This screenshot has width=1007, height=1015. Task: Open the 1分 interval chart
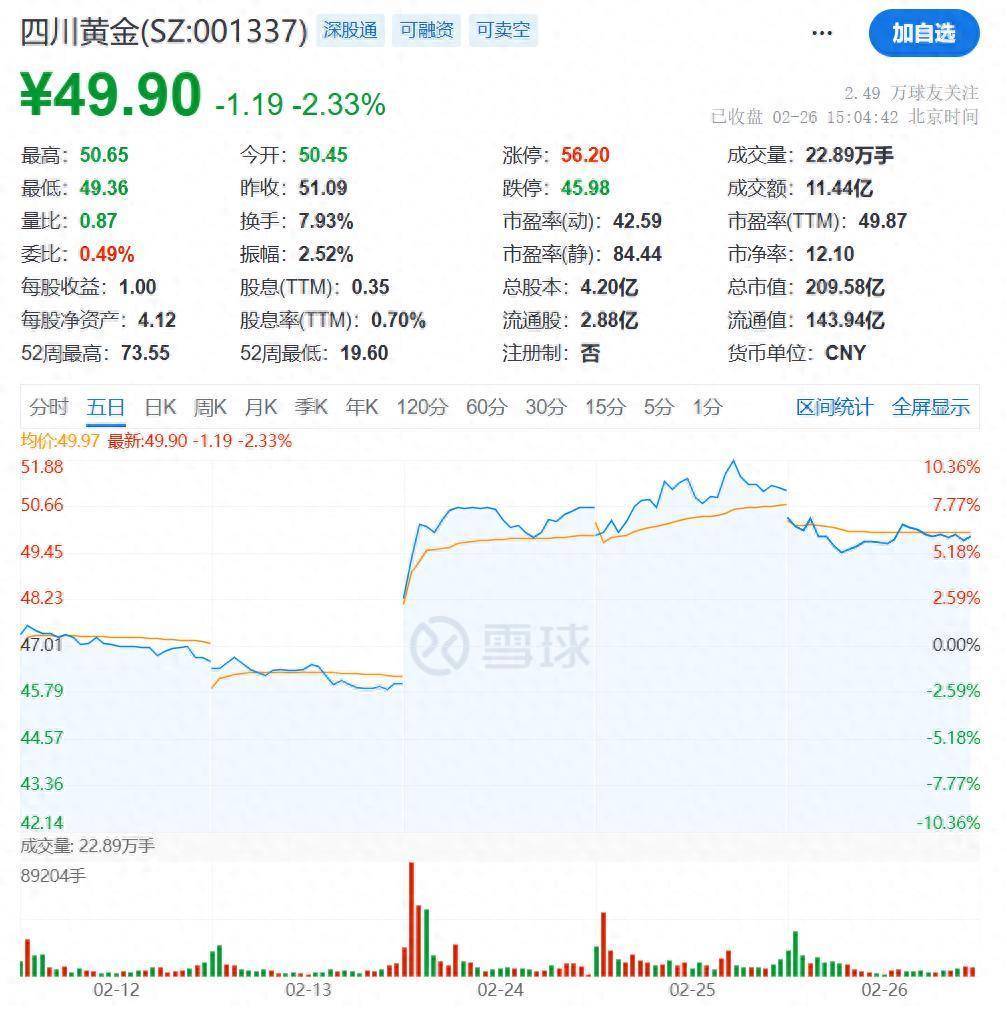coord(707,407)
